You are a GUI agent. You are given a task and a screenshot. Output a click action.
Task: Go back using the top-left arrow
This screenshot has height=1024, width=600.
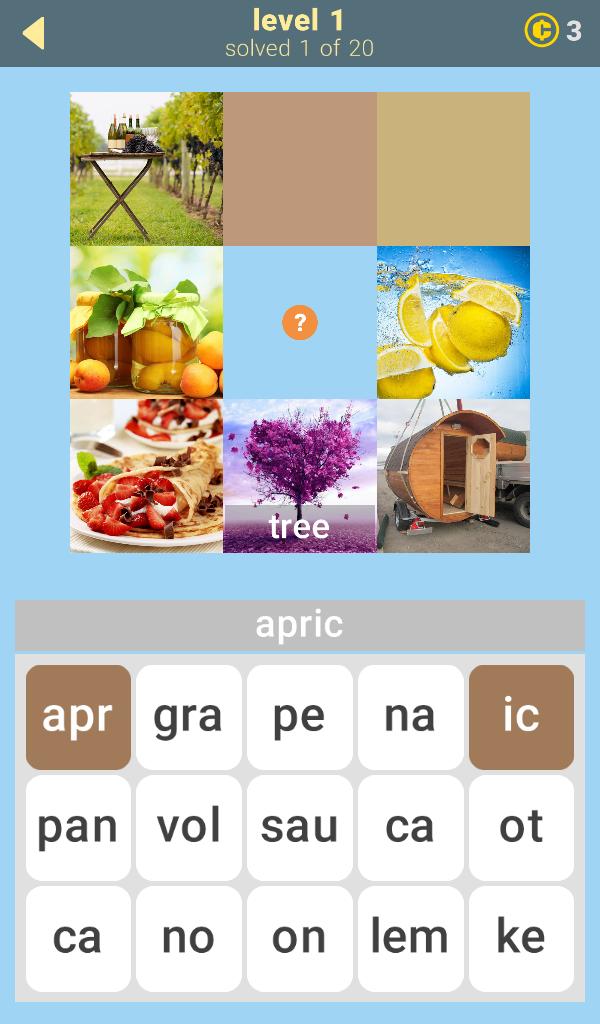click(x=34, y=33)
